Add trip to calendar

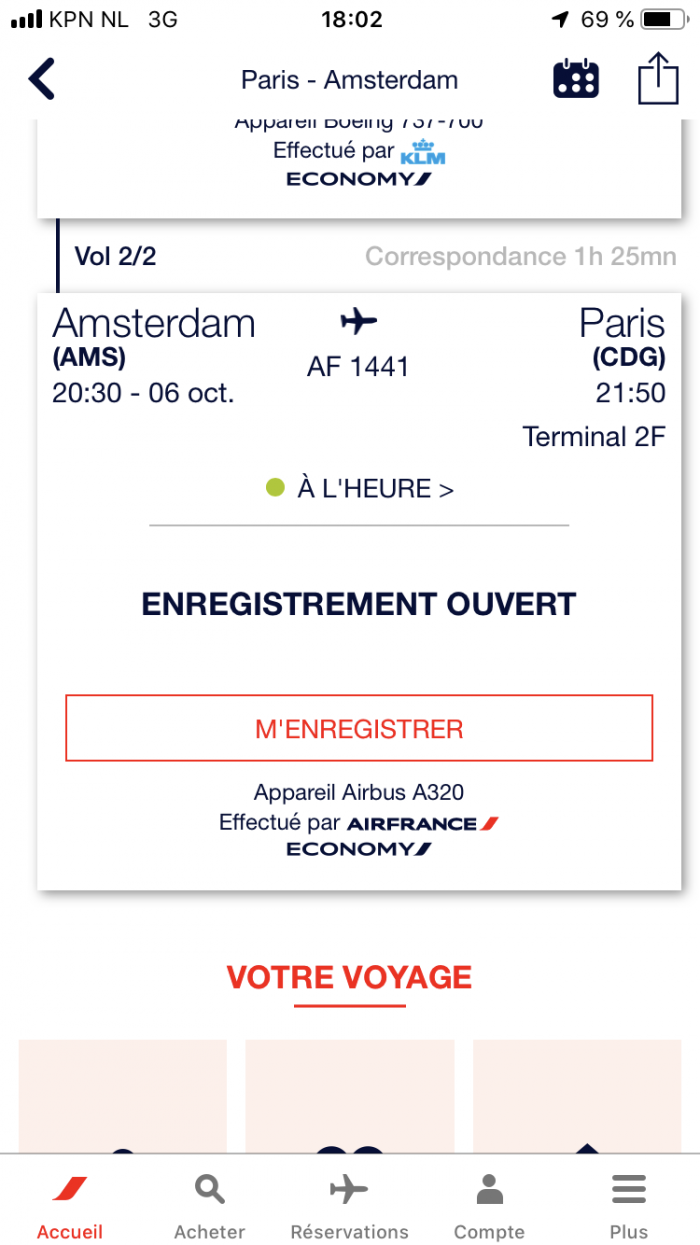(x=576, y=79)
